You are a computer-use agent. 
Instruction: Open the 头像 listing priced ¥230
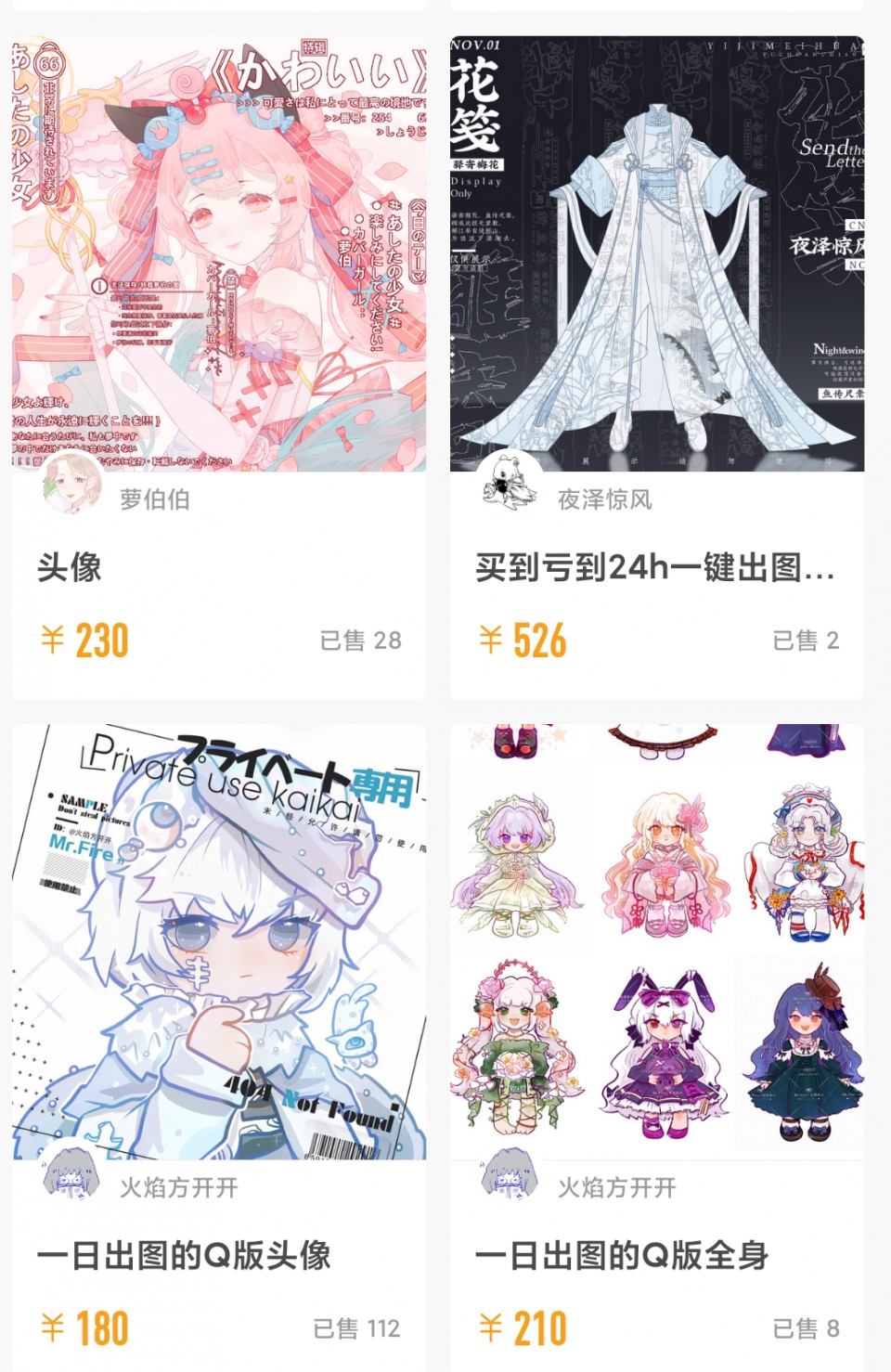point(219,255)
